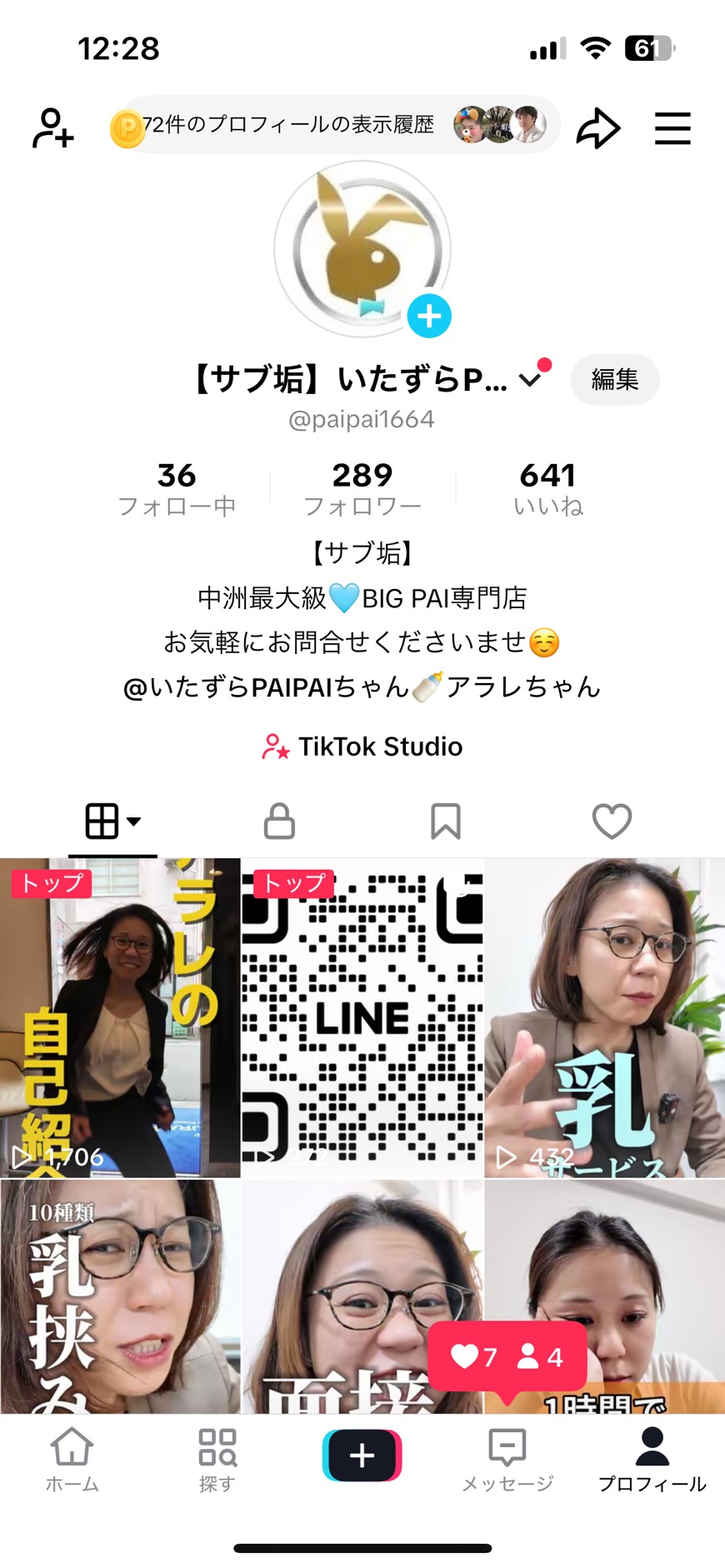Open the hamburger menu
The height and width of the screenshot is (1568, 725).
pos(672,128)
